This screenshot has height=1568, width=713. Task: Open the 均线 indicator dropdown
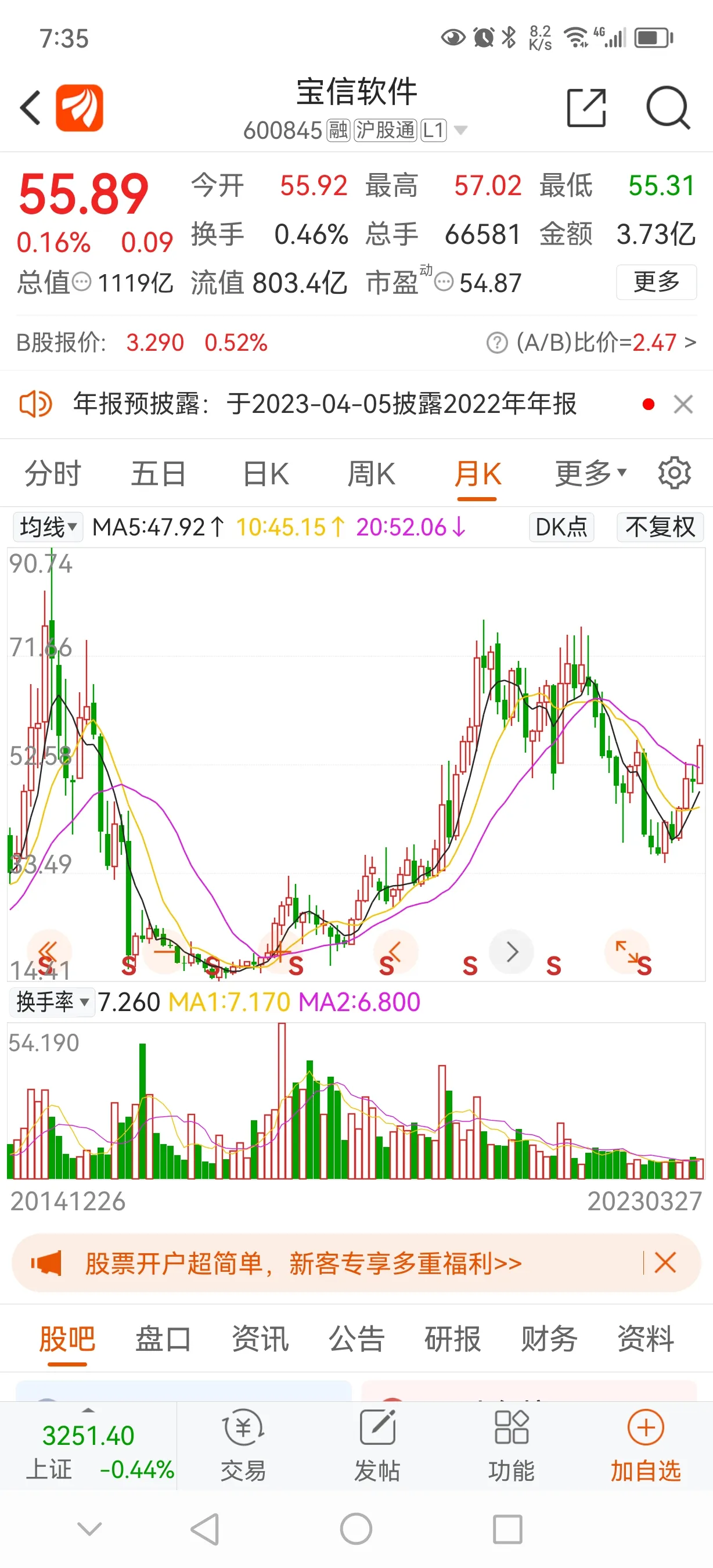[48, 527]
